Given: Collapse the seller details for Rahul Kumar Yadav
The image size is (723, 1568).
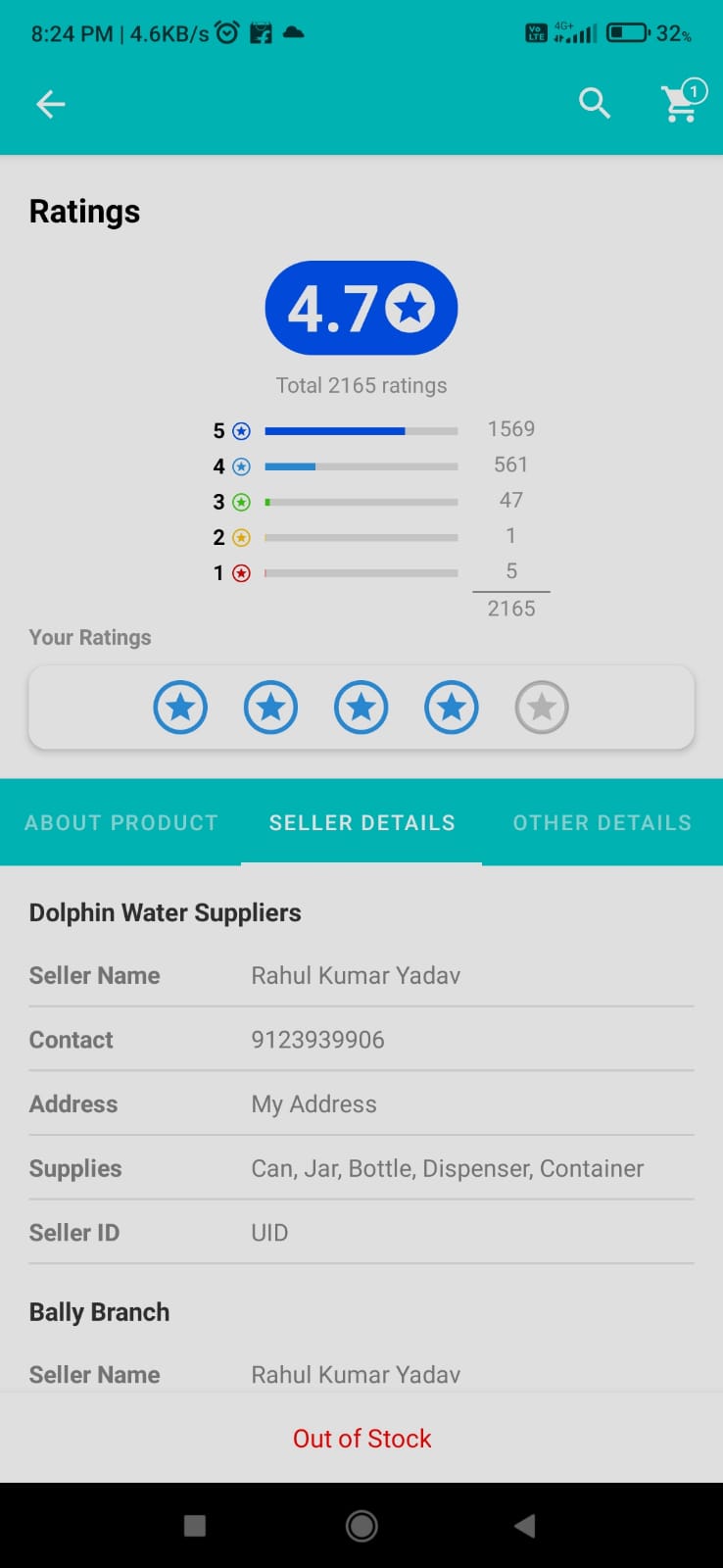Looking at the screenshot, I should [x=356, y=975].
